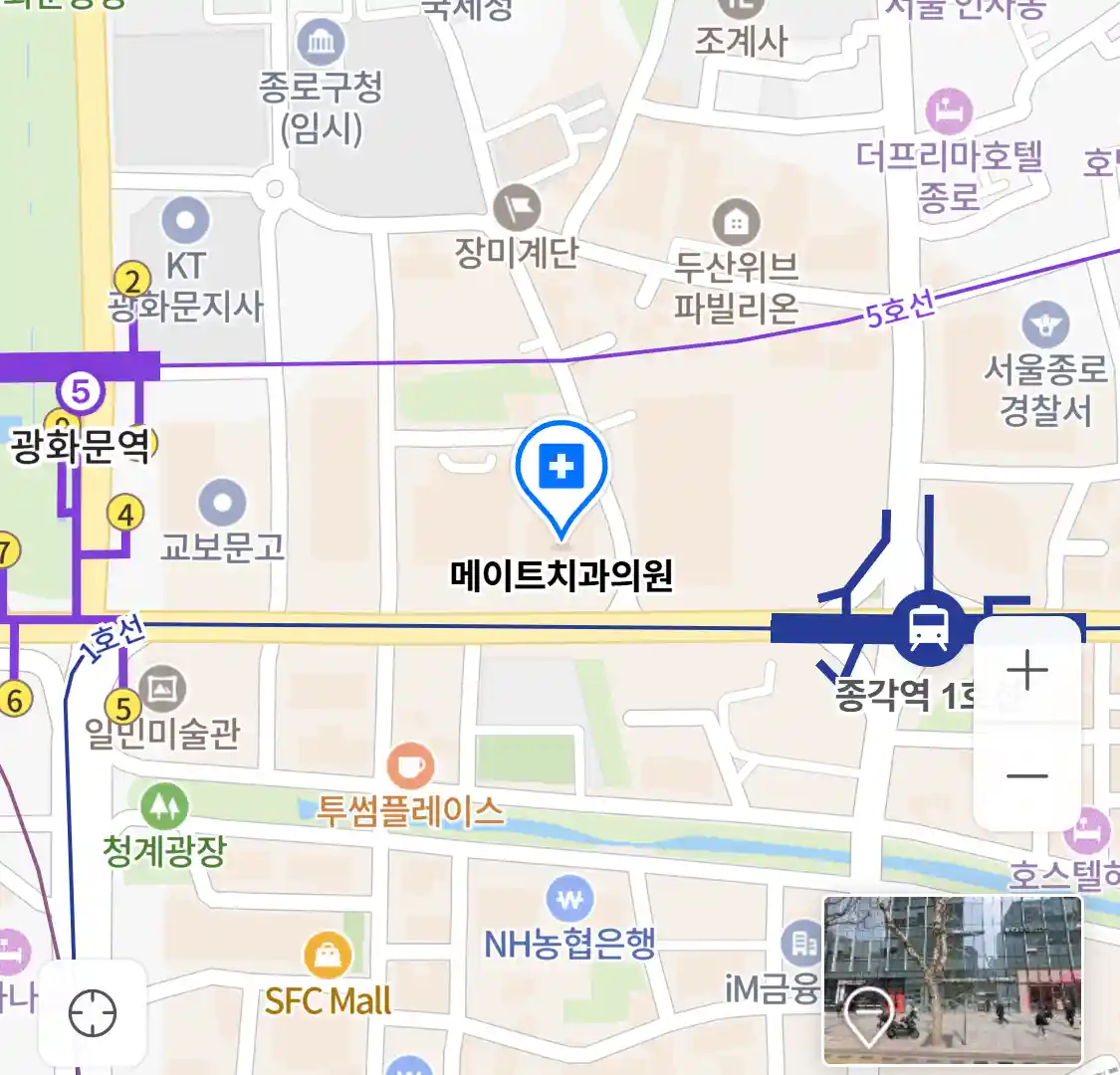Select the 일민미술관 museum marker
Image resolution: width=1120 pixels, height=1075 pixels.
tap(162, 689)
